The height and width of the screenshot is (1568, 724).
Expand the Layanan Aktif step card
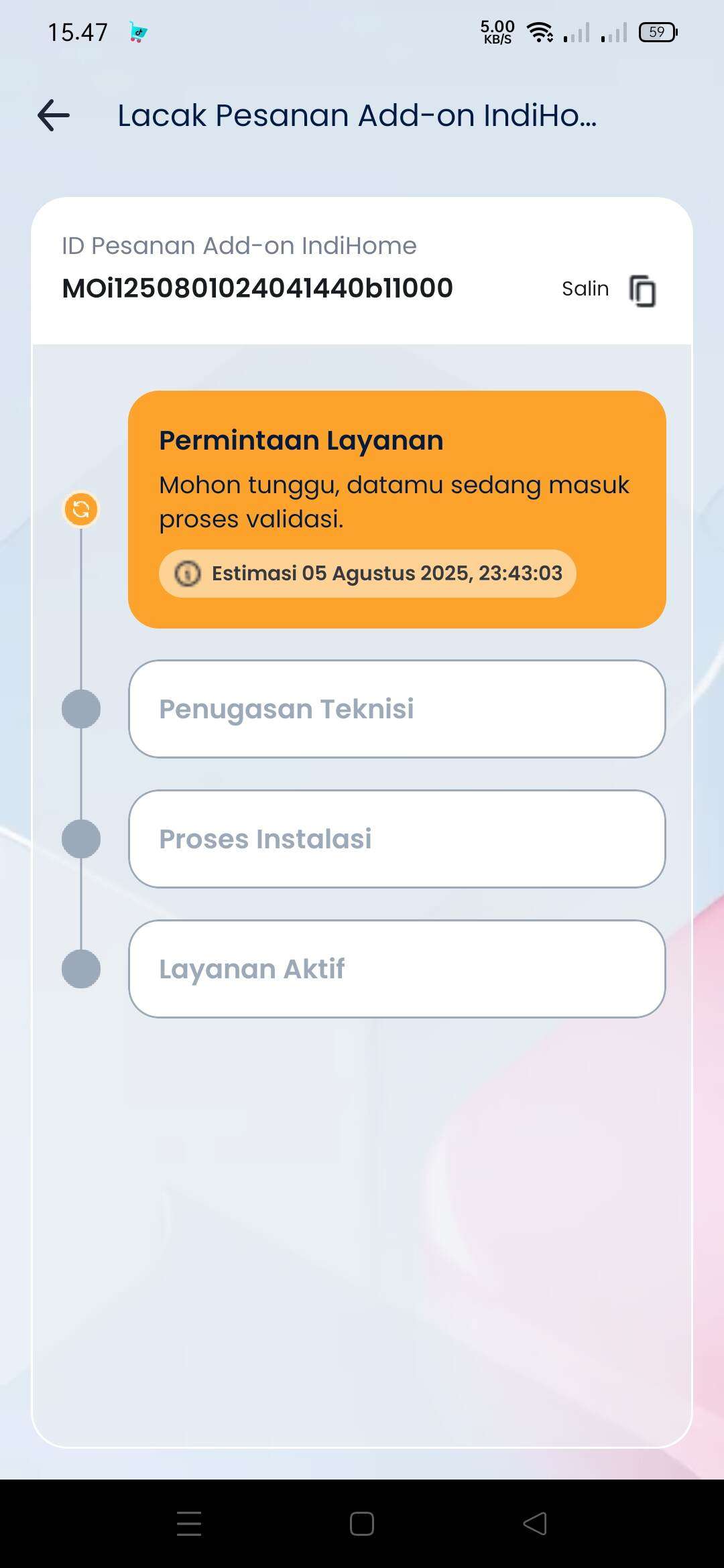(x=398, y=968)
